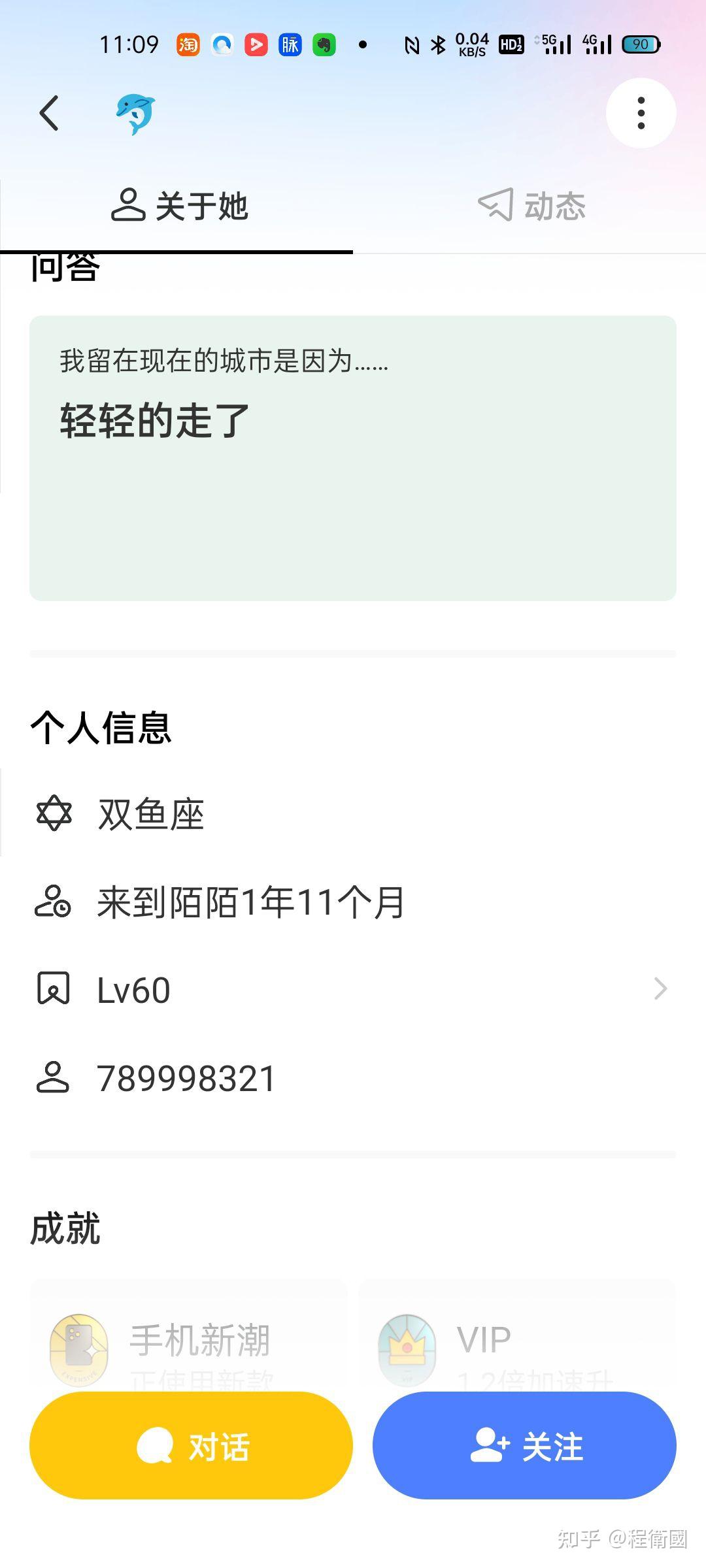
Task: Open the 问答 answer card 轻轻的走了
Action: [353, 458]
